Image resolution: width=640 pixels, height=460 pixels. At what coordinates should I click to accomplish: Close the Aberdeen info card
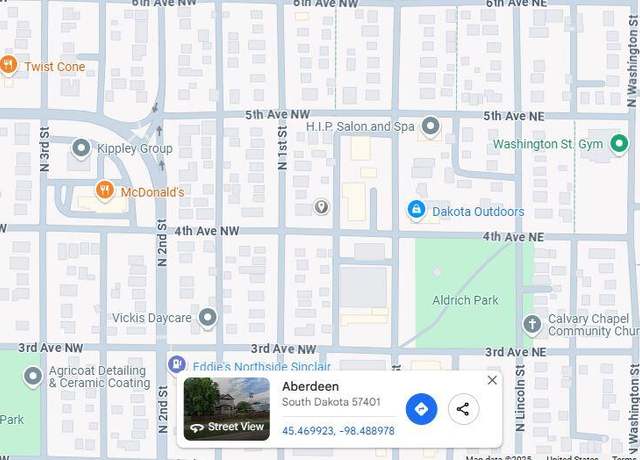(x=492, y=380)
